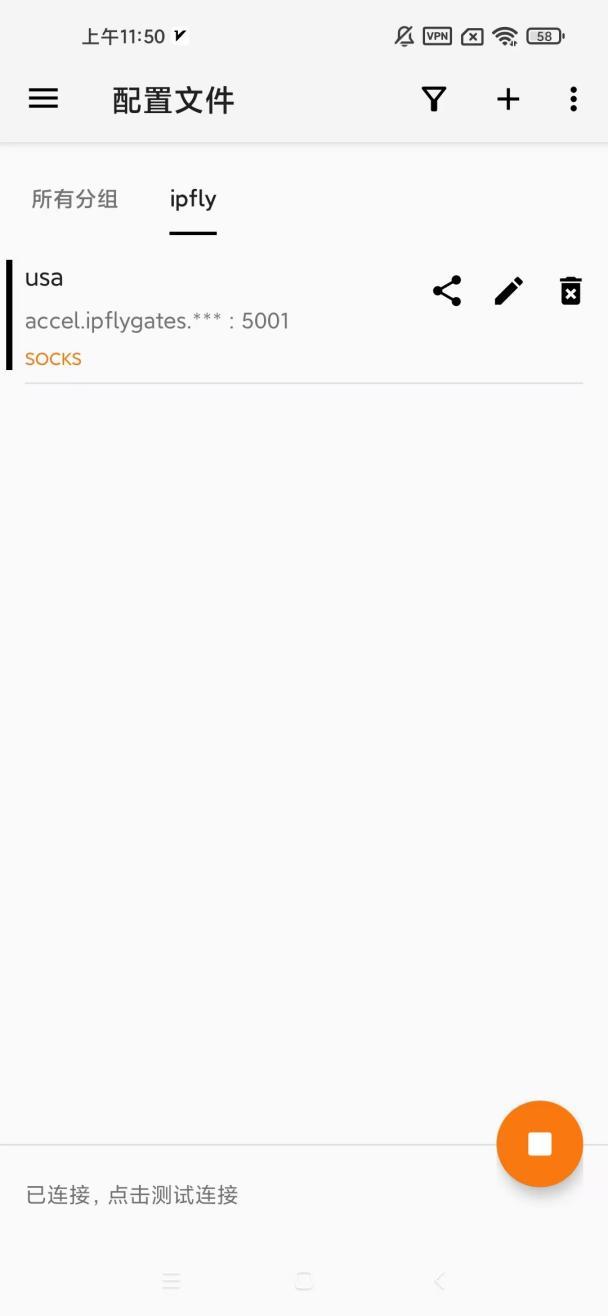608x1316 pixels.
Task: Tap 已连接,点击测试连接 to test connection
Action: coord(132,1195)
